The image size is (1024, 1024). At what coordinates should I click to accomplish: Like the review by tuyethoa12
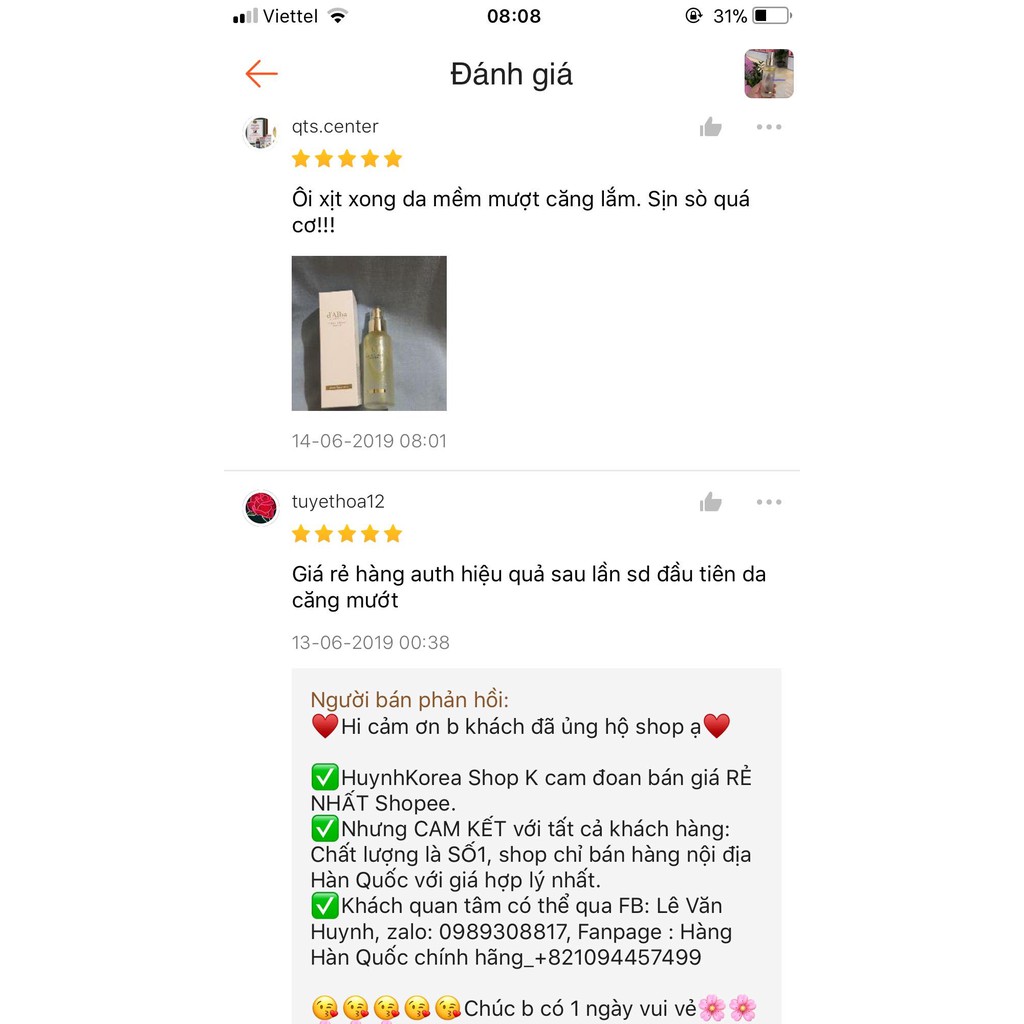tap(711, 502)
